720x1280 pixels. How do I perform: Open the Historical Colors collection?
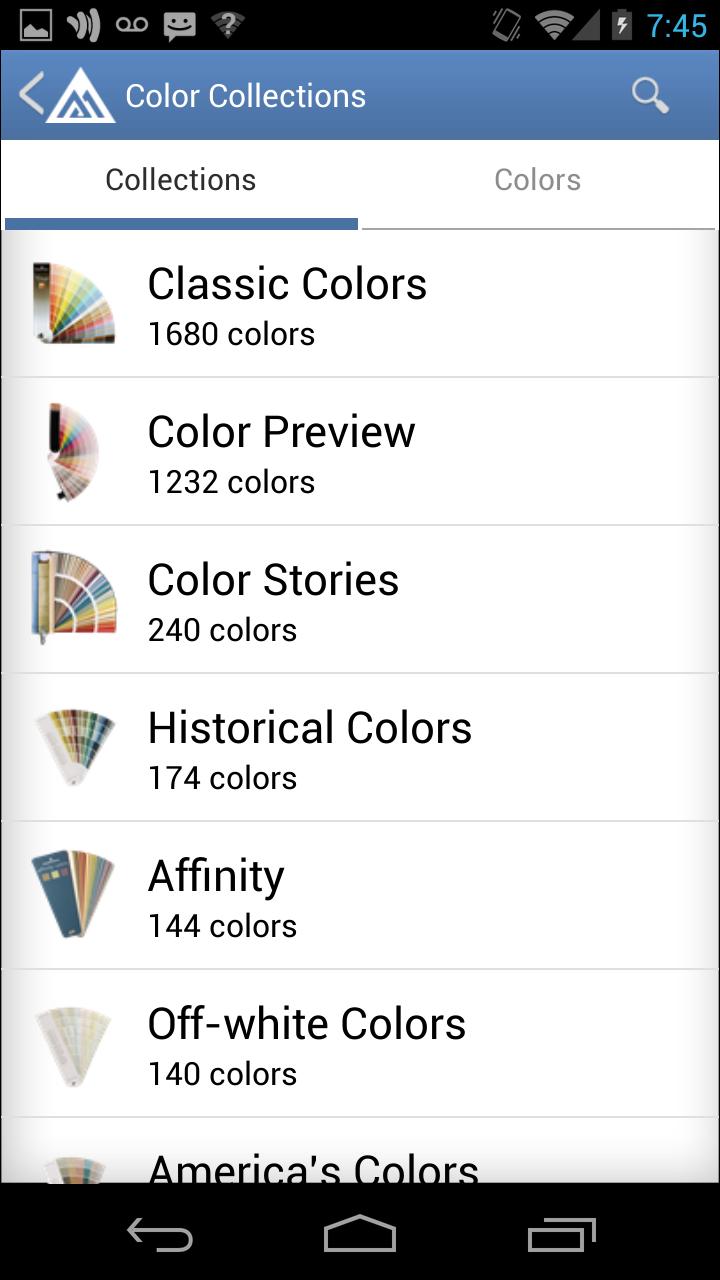[360, 746]
